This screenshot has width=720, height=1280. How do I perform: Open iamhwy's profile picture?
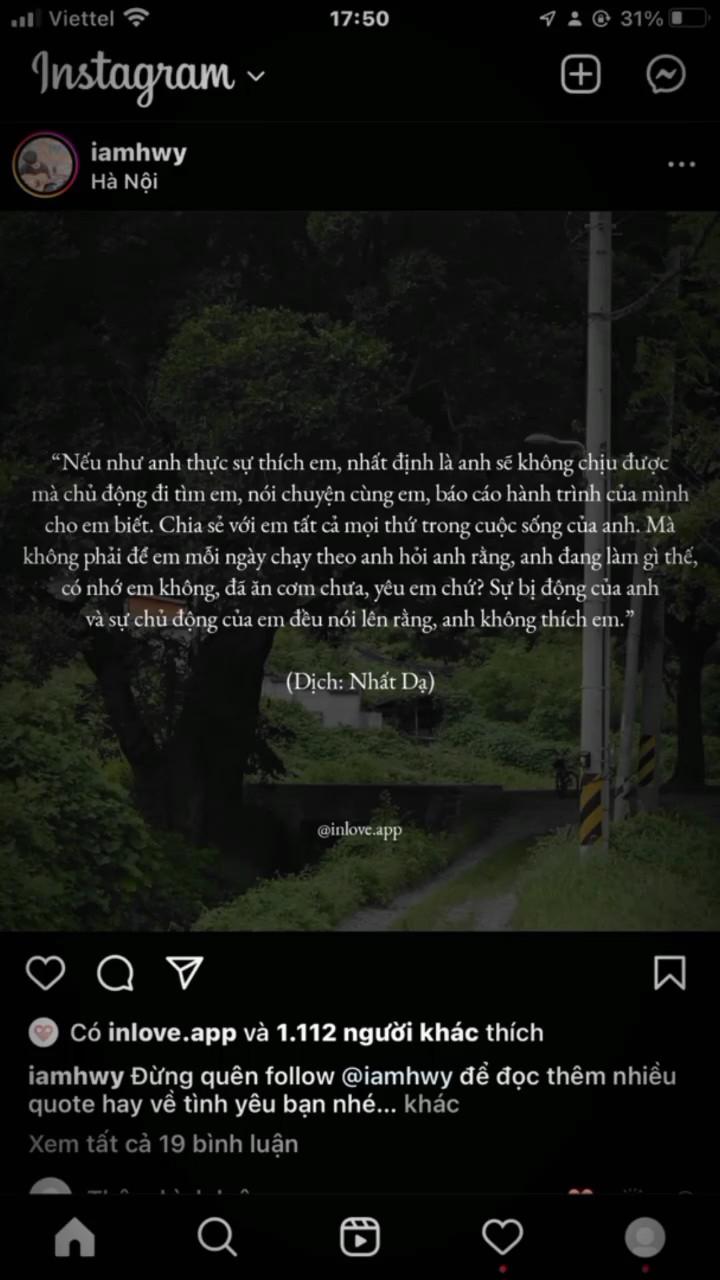tap(45, 165)
